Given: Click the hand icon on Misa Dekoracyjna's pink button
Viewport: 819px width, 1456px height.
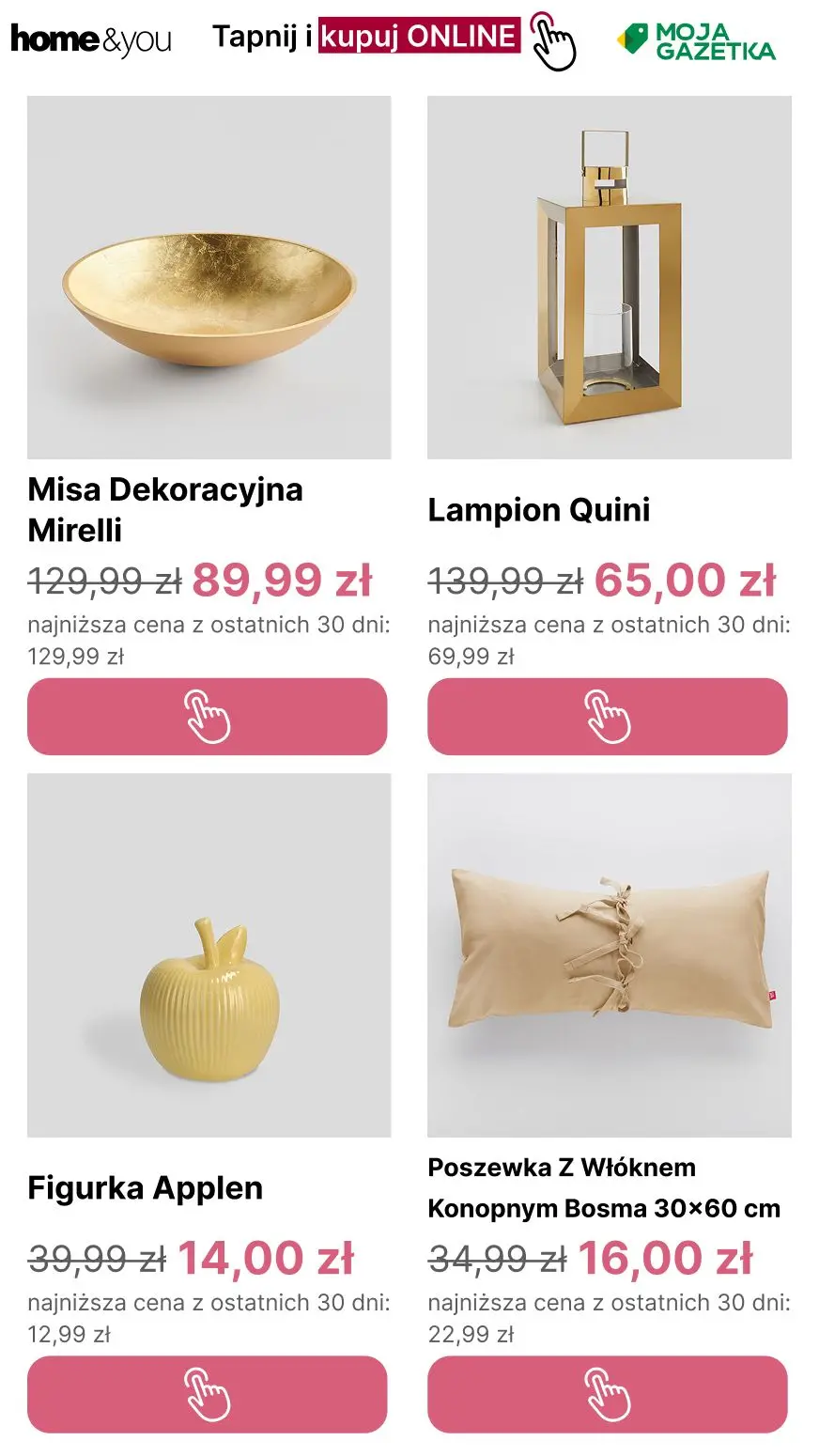Looking at the screenshot, I should pos(208,718).
